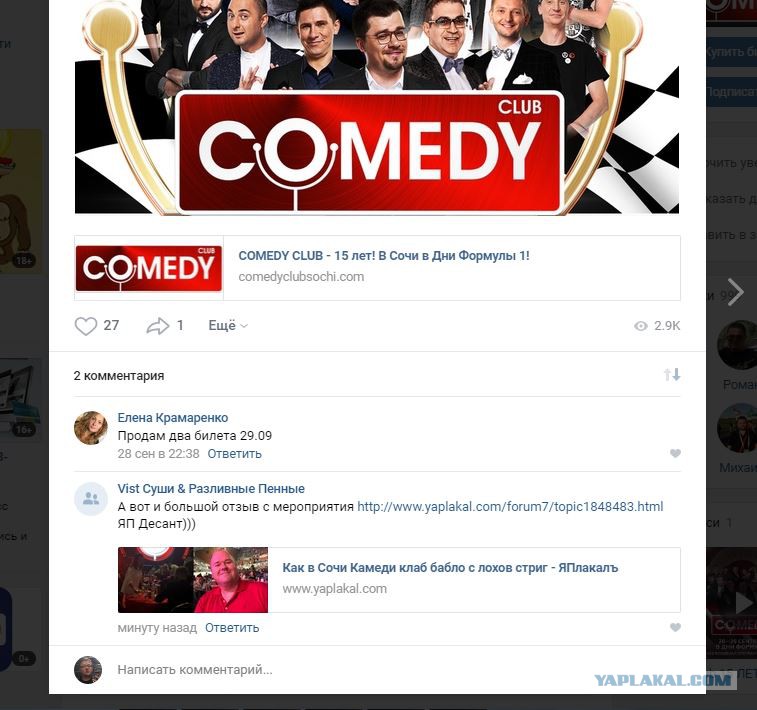Go to next photo with right arrow

pos(735,292)
